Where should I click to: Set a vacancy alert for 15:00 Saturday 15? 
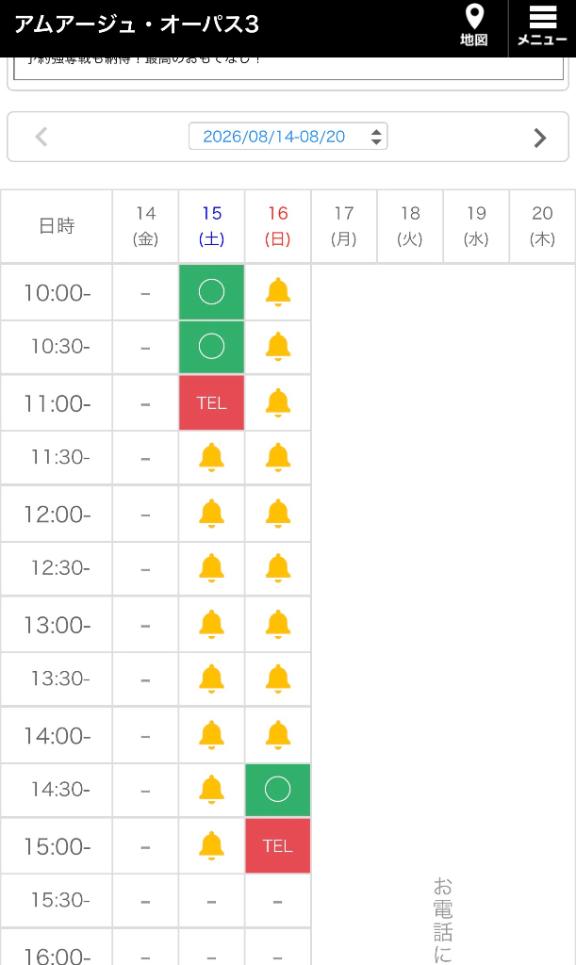[212, 846]
